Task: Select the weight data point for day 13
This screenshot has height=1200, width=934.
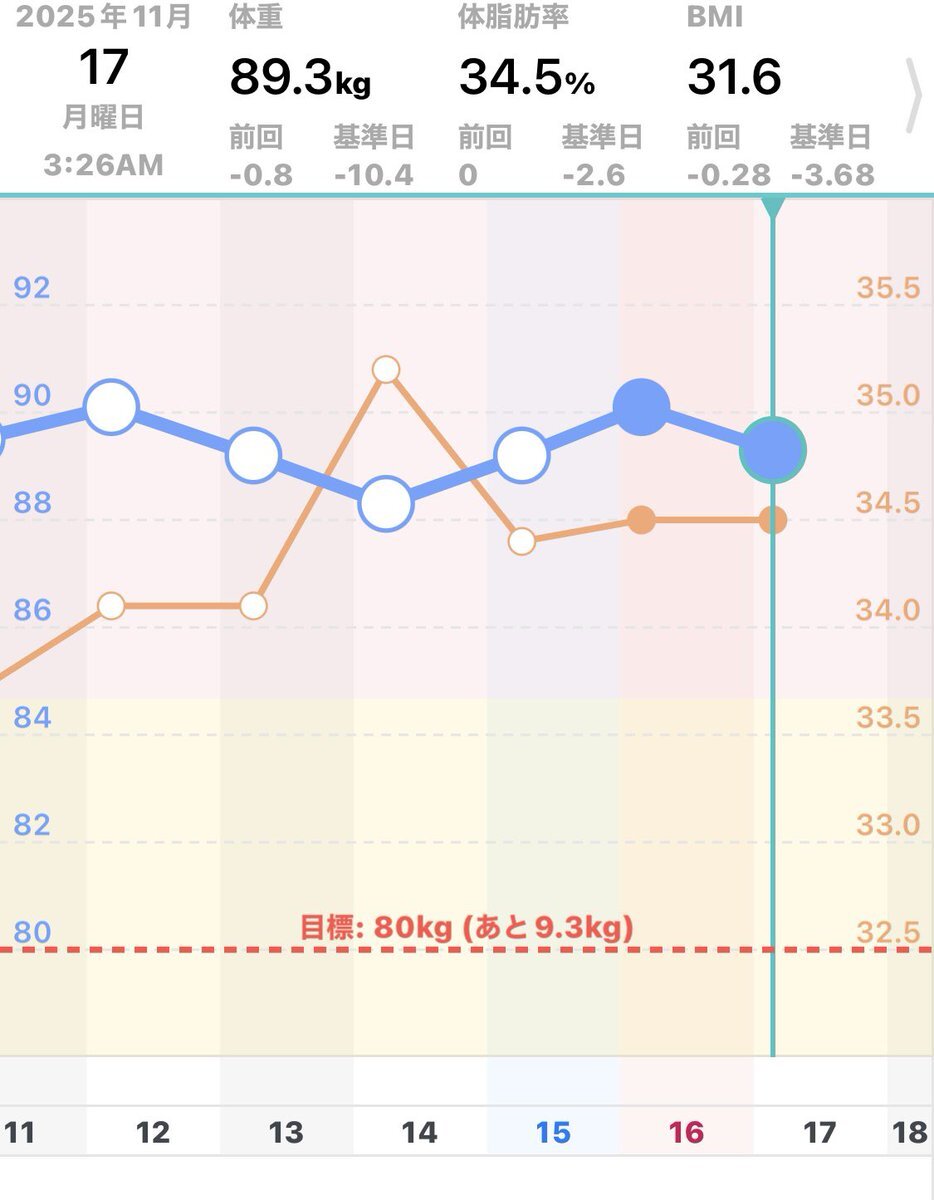Action: (x=256, y=456)
